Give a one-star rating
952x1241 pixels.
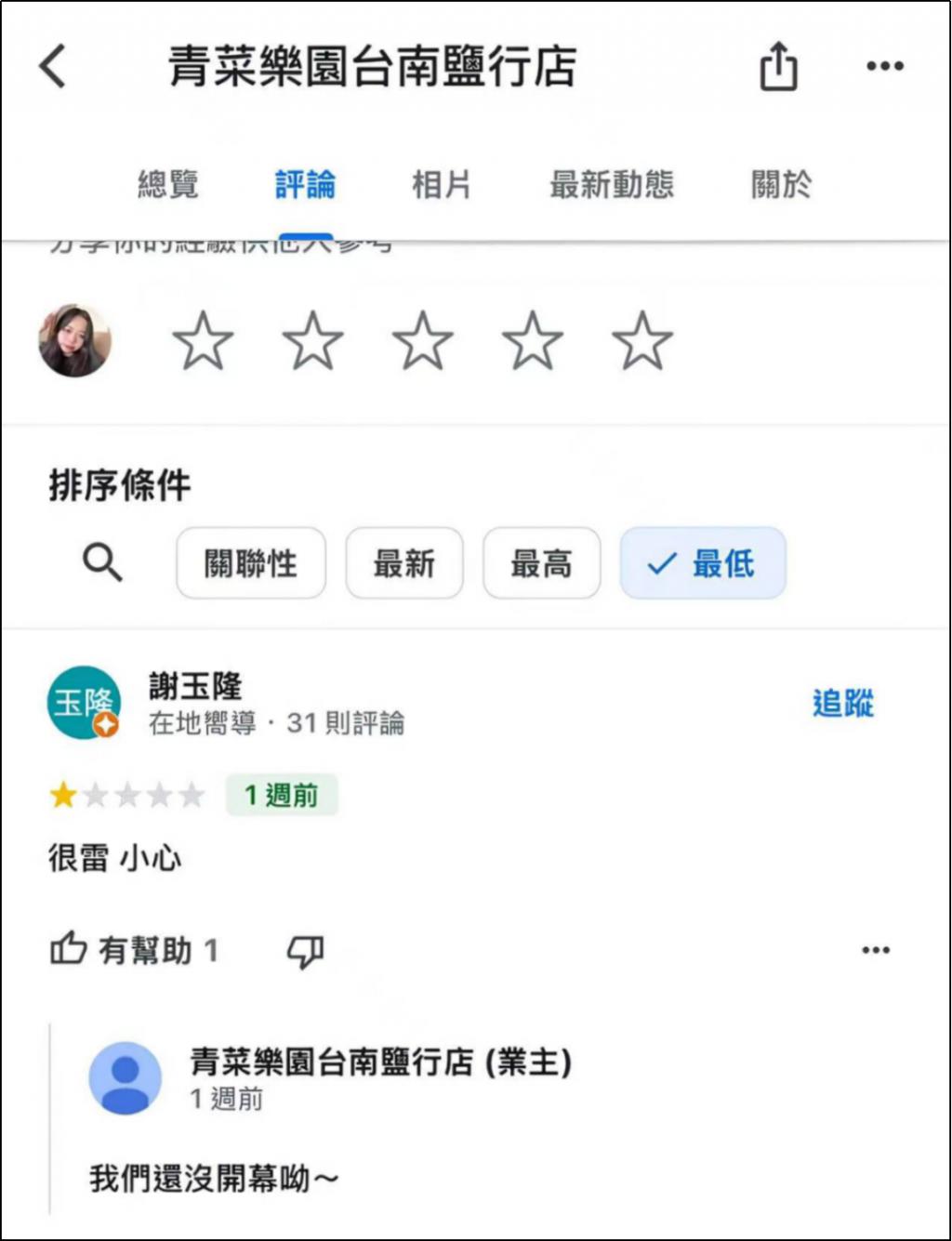pyautogui.click(x=203, y=341)
